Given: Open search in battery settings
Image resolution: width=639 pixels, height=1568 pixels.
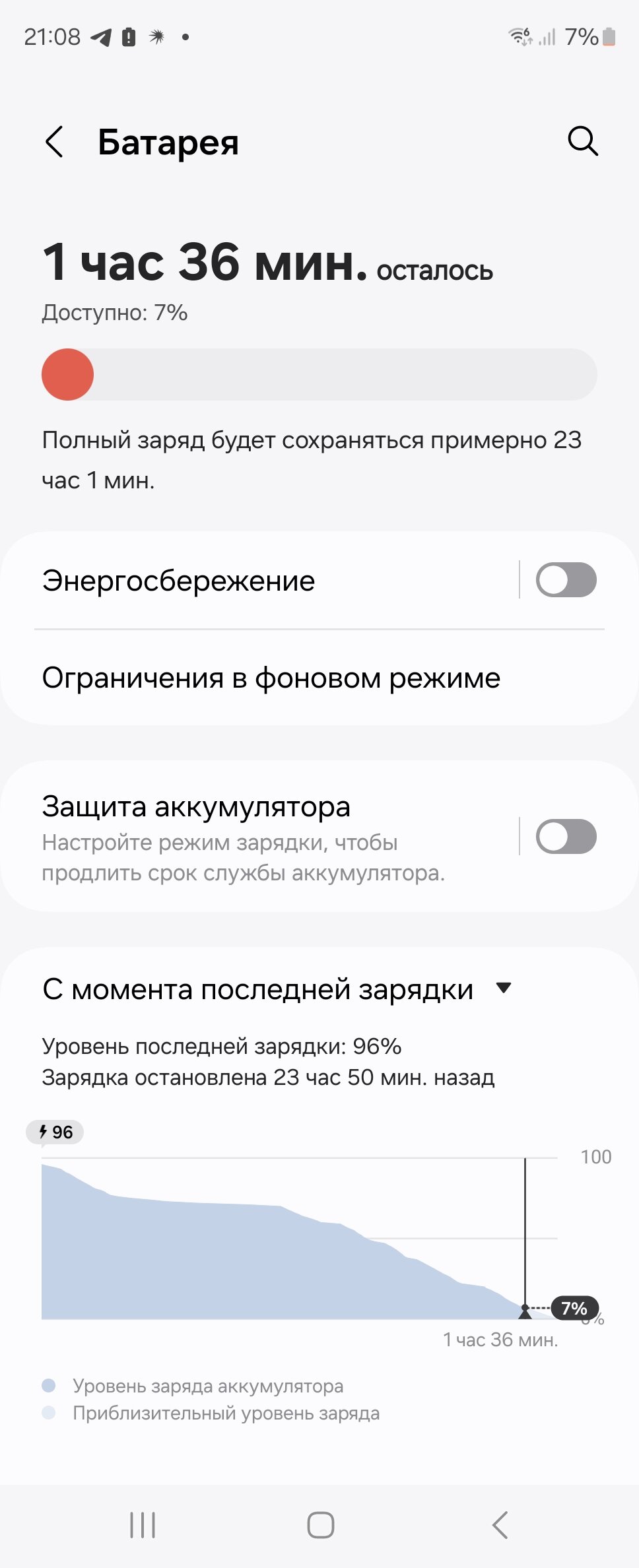Looking at the screenshot, I should pyautogui.click(x=583, y=141).
